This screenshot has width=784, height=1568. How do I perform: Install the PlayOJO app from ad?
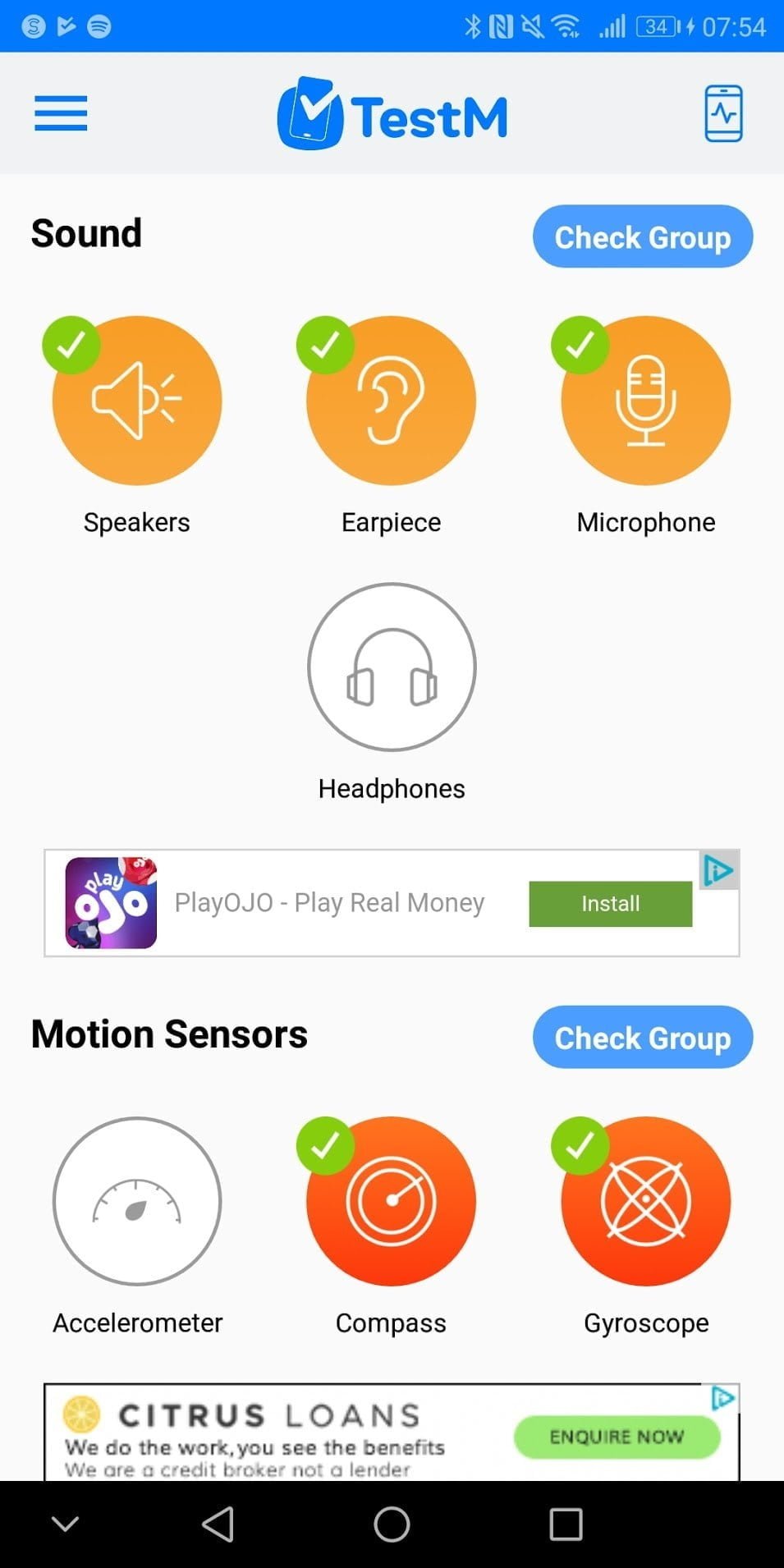coord(610,904)
